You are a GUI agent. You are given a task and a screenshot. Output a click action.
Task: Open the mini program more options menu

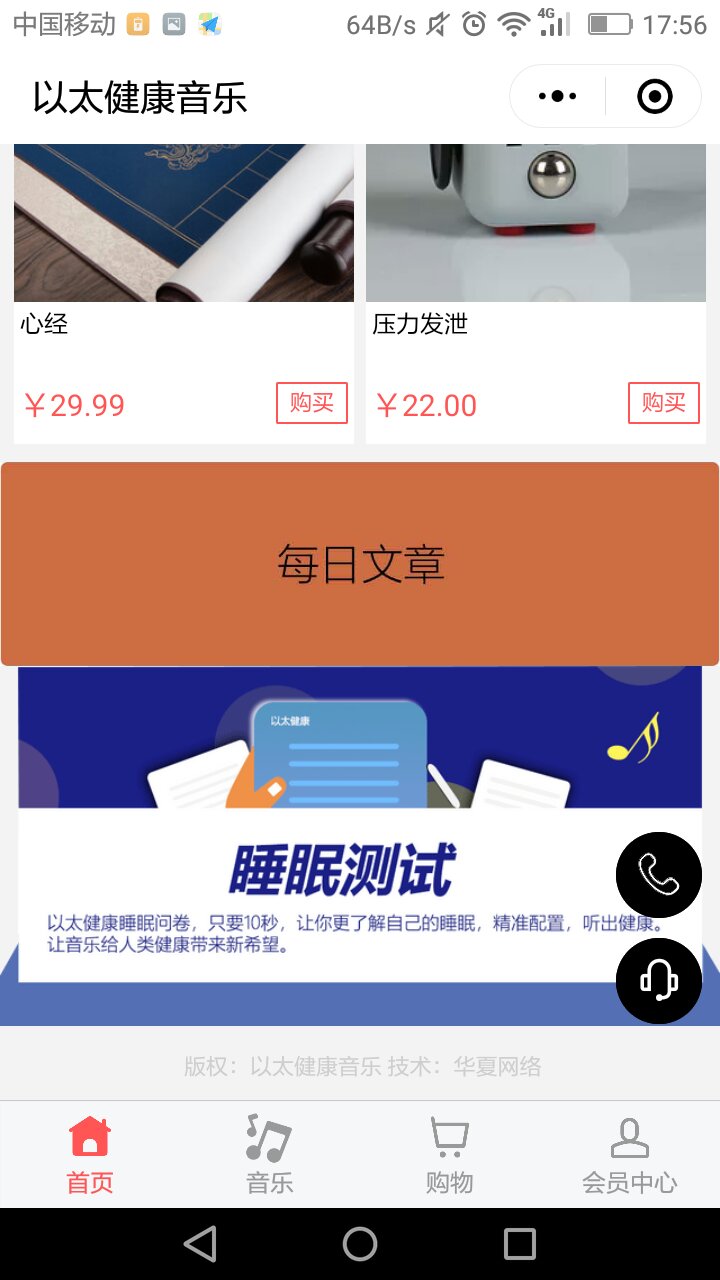[x=557, y=97]
